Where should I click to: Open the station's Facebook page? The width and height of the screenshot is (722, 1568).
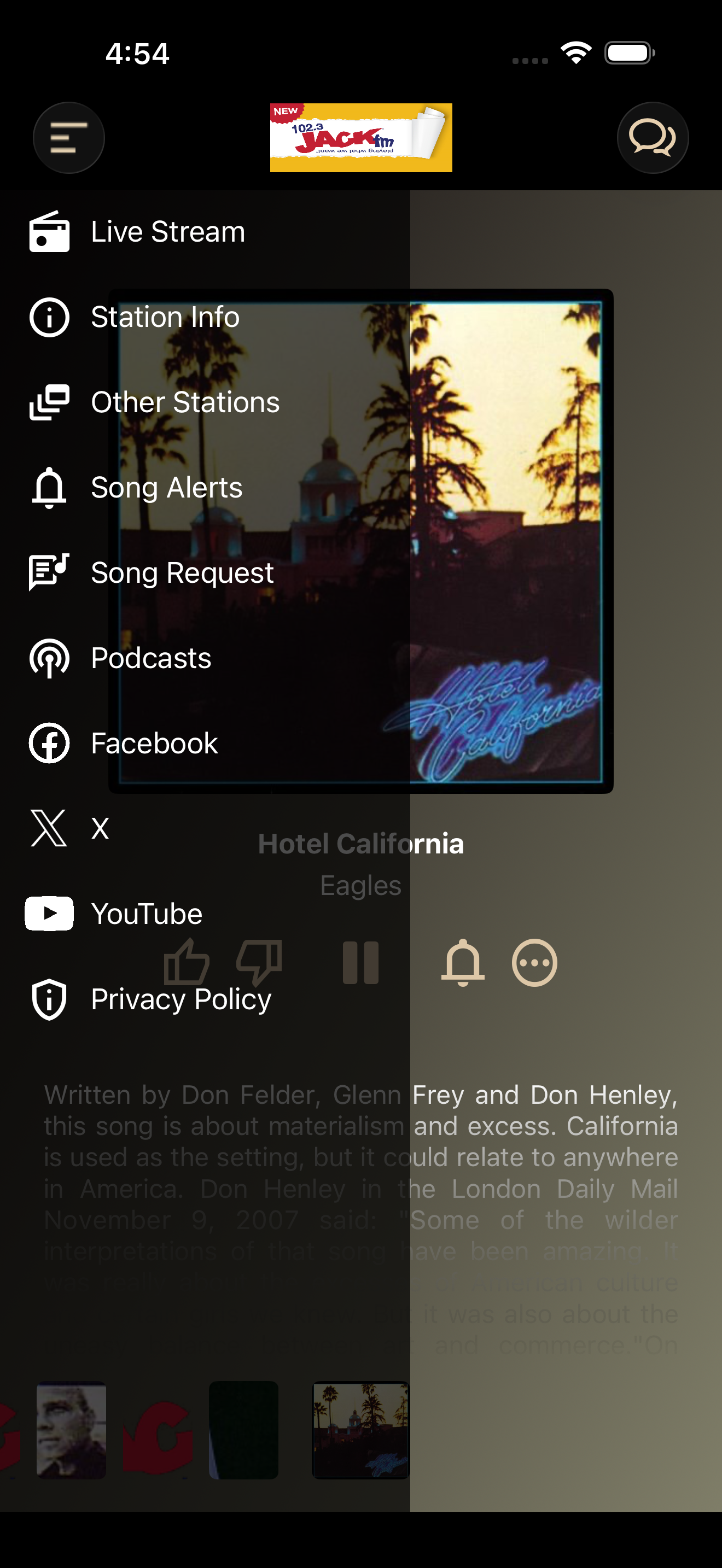pos(205,743)
